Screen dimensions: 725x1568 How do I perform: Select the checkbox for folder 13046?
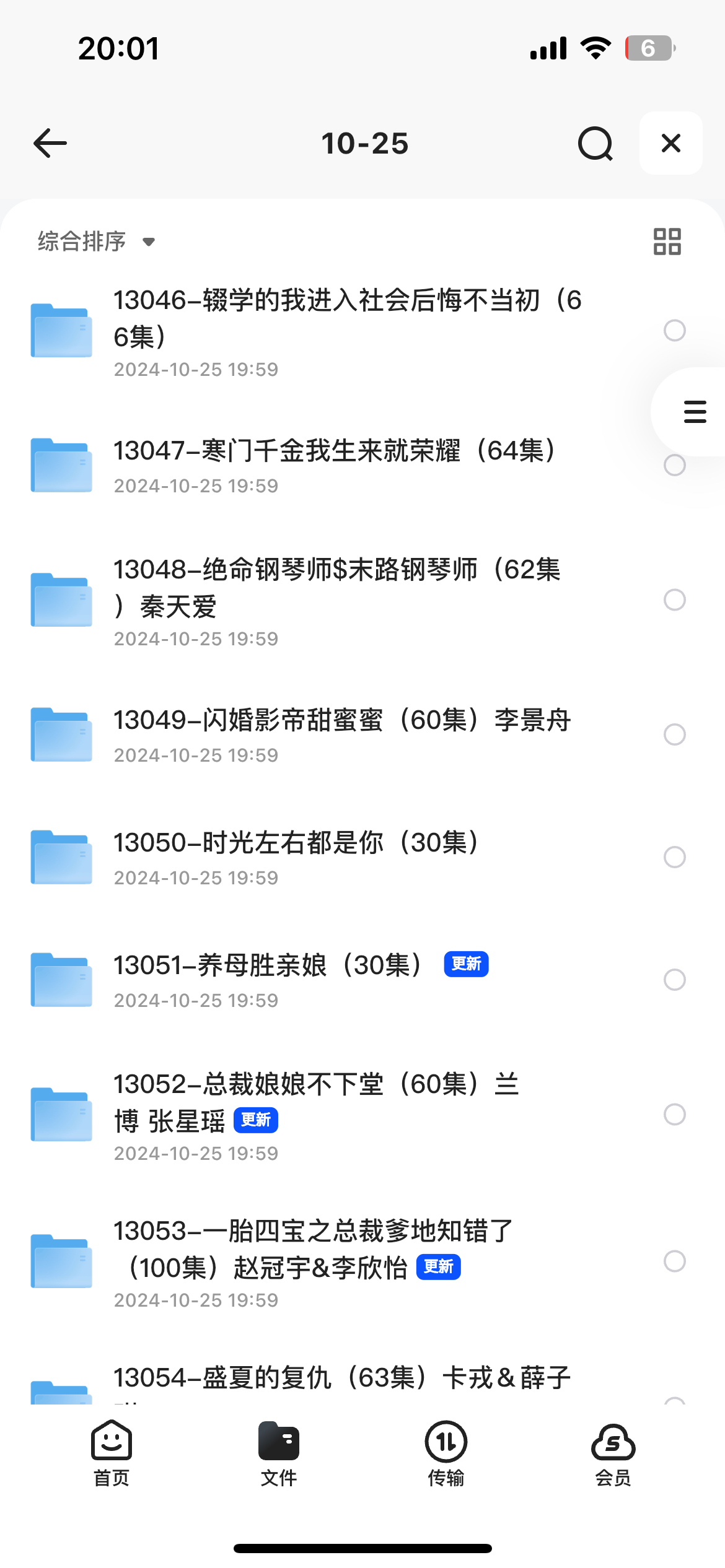point(674,331)
